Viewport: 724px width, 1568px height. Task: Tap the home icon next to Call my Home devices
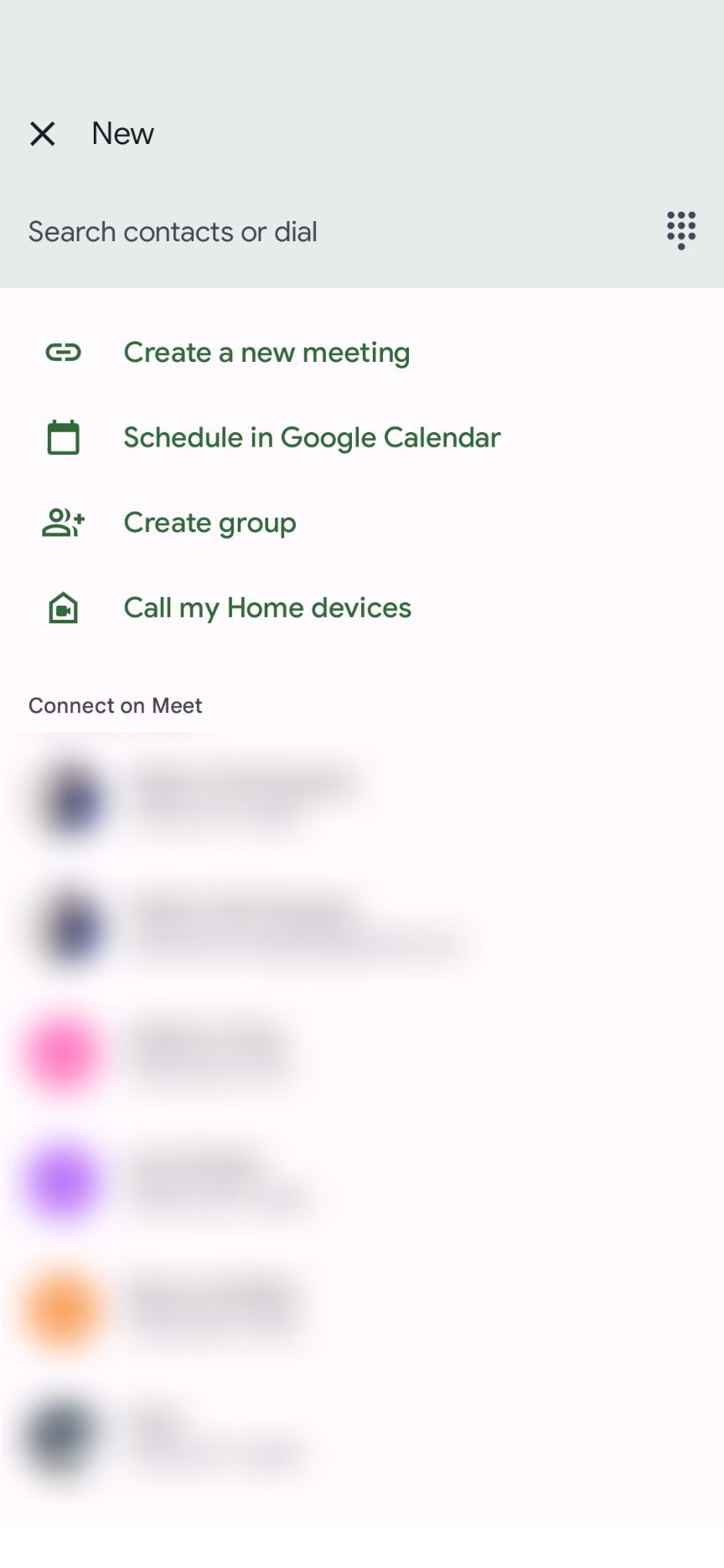[x=62, y=607]
